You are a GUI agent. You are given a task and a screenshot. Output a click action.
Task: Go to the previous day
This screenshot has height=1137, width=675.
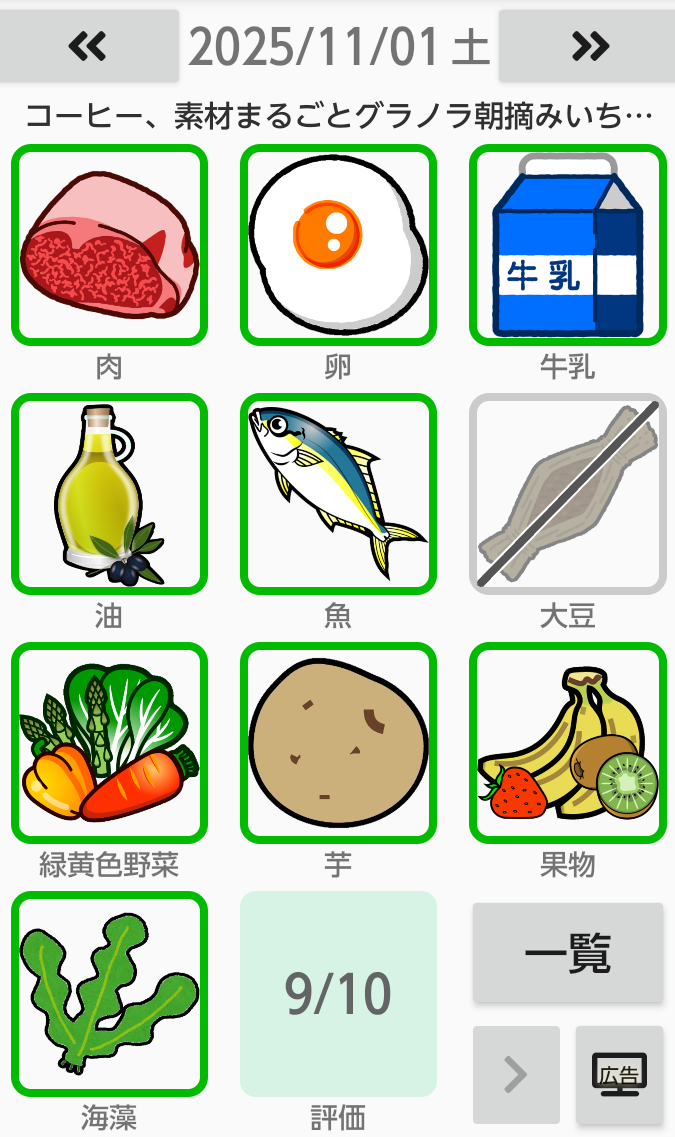[x=89, y=46]
